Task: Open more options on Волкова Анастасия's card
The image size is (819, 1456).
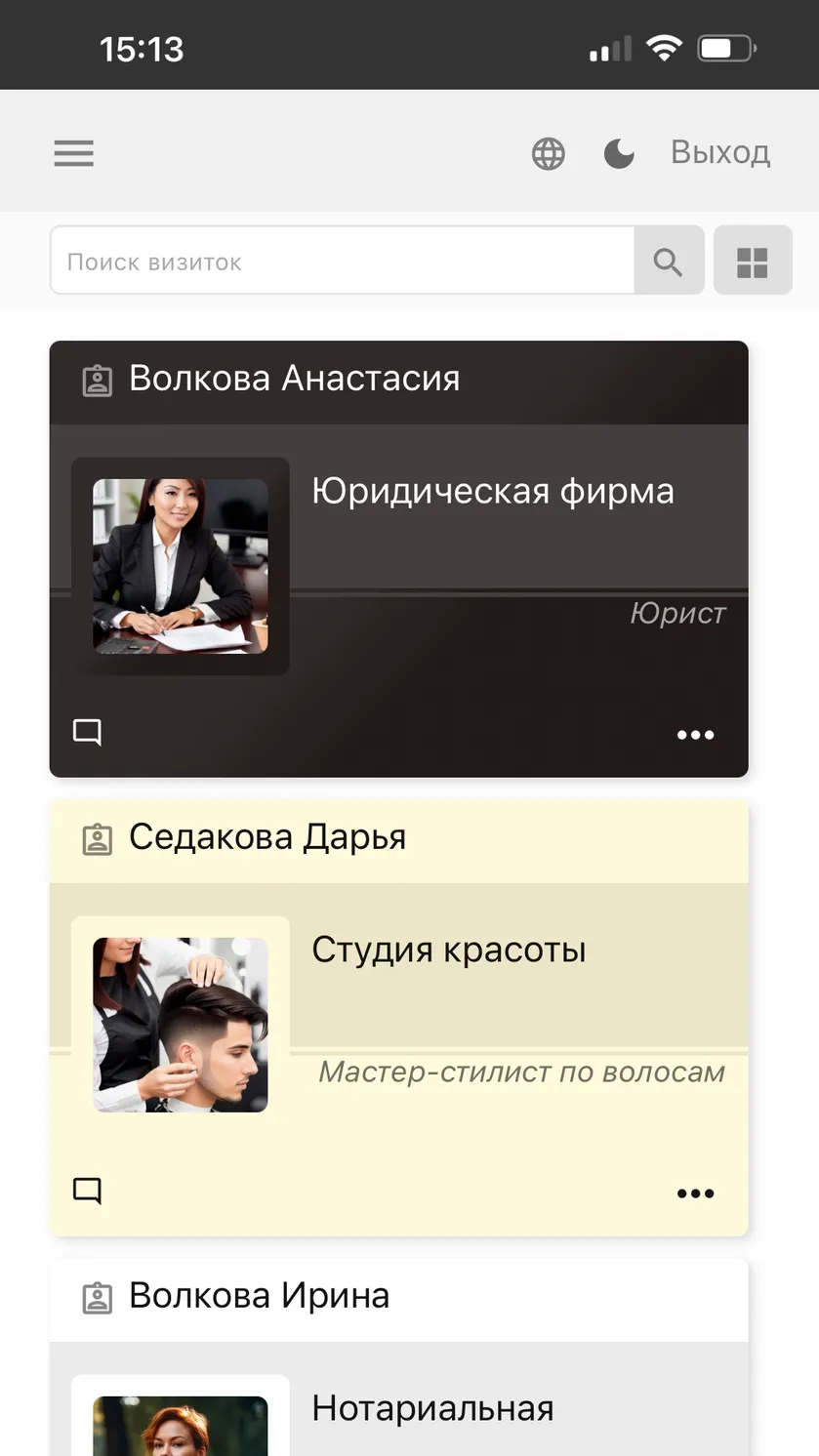Action: (x=695, y=735)
